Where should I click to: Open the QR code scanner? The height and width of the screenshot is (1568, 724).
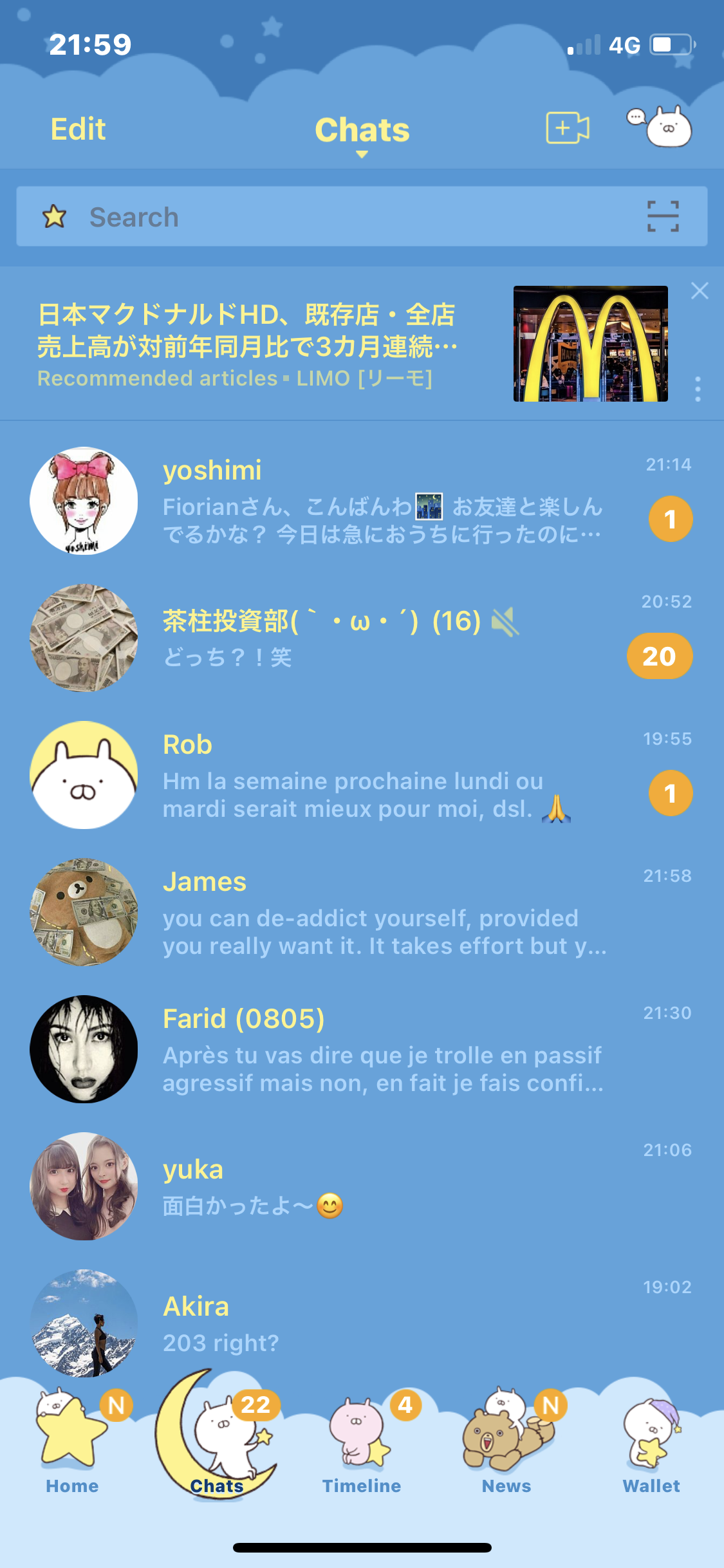pyautogui.click(x=663, y=216)
